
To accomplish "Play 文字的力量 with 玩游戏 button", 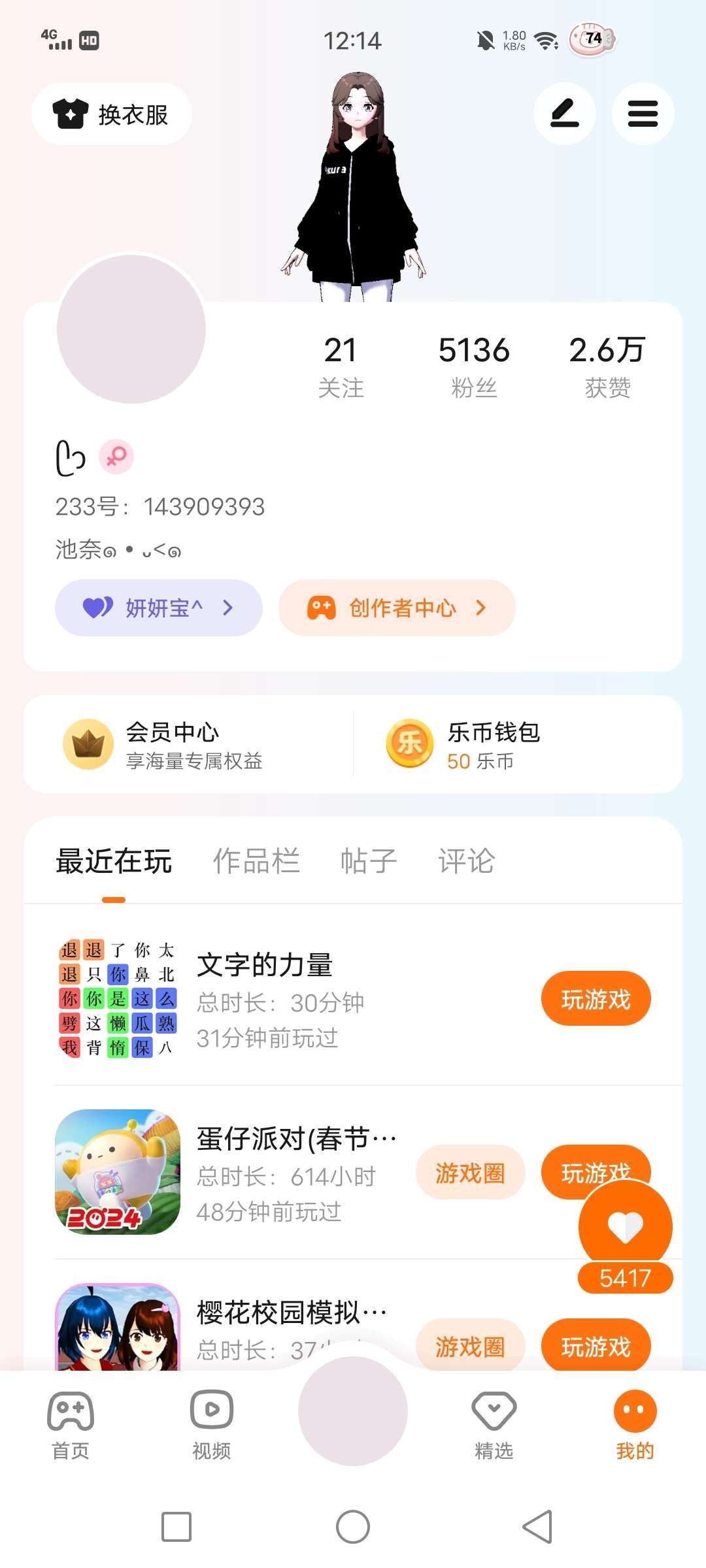I will (x=596, y=999).
